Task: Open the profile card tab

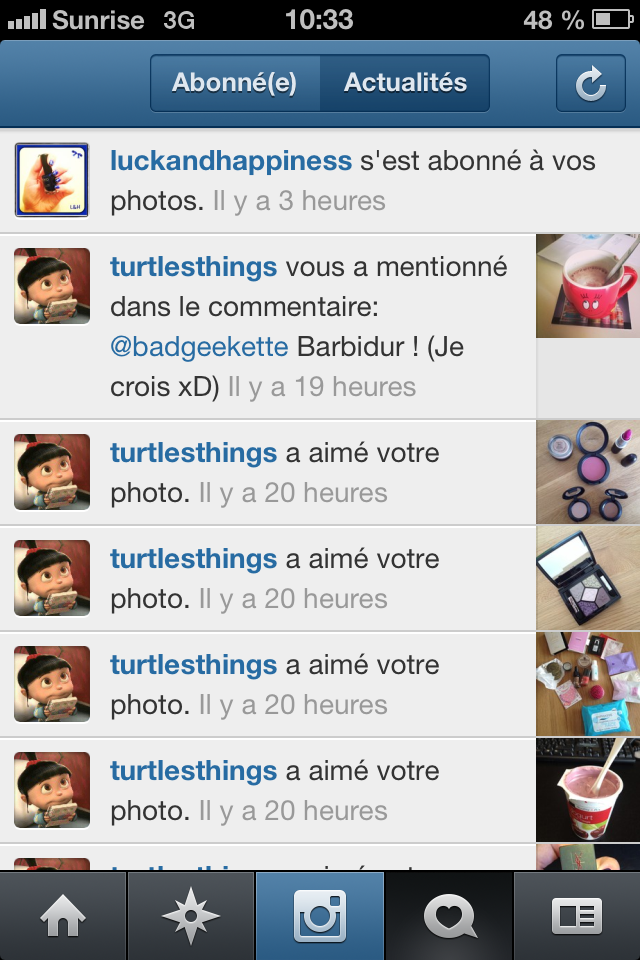Action: 577,915
